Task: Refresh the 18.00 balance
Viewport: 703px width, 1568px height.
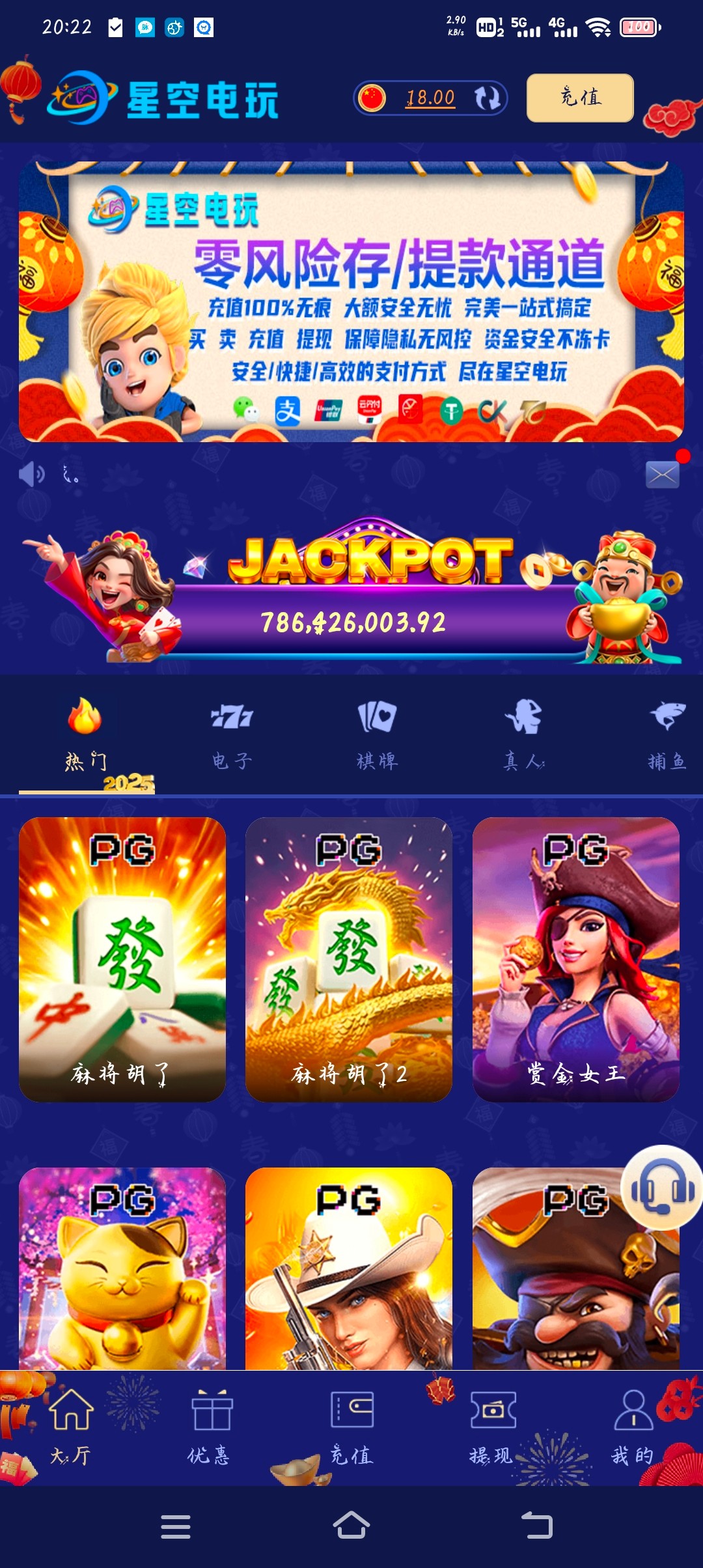Action: (487, 98)
